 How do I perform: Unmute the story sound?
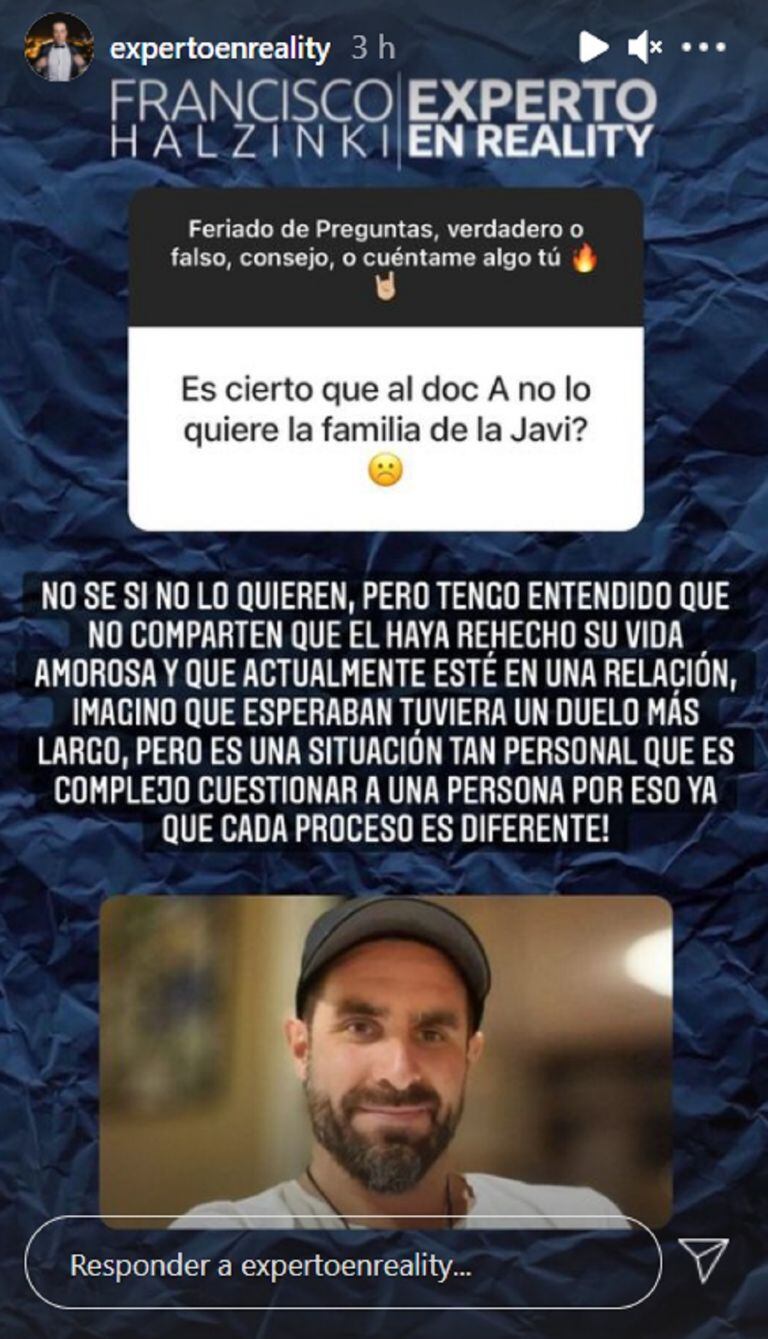tap(644, 46)
